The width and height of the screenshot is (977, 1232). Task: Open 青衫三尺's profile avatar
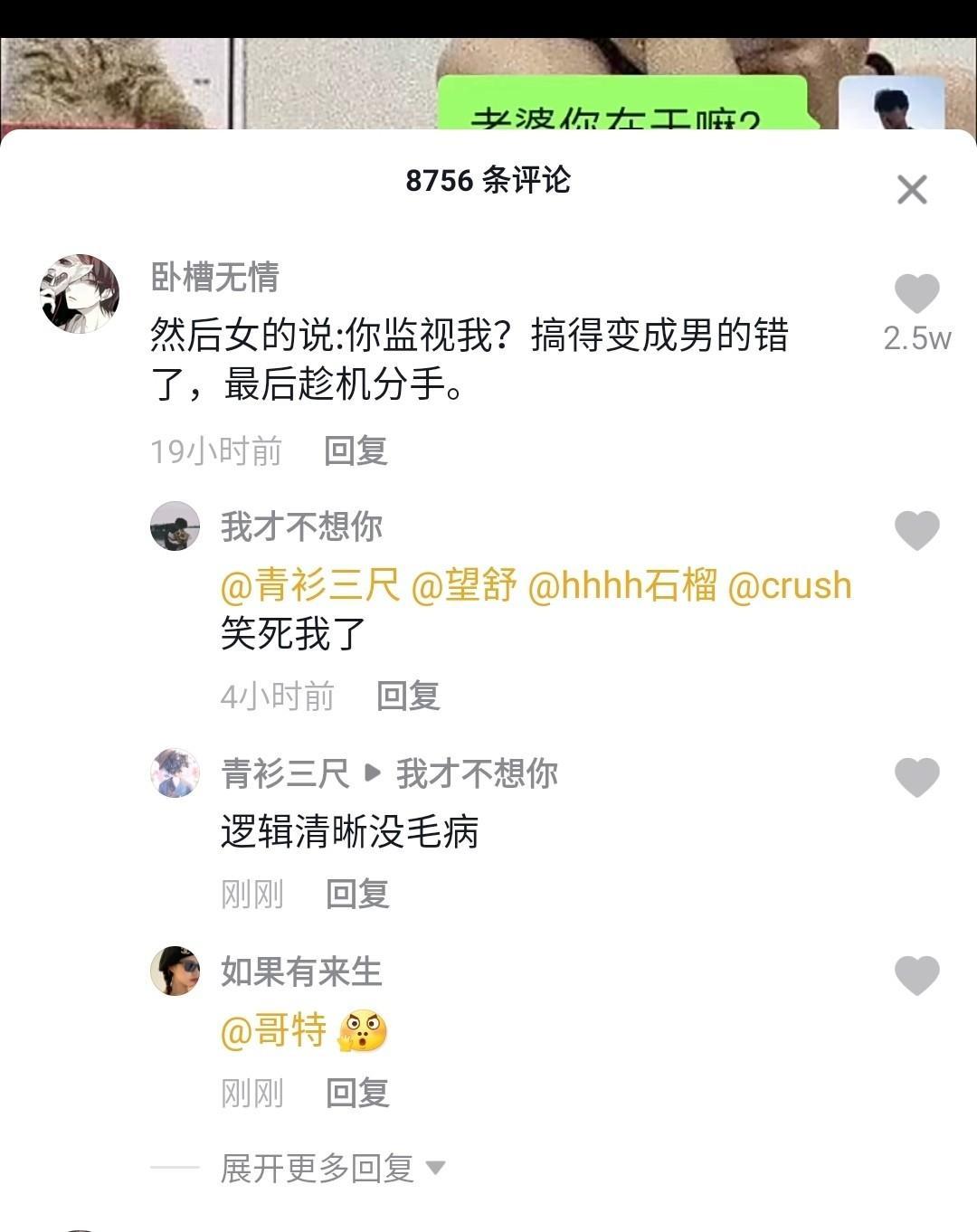click(x=175, y=773)
